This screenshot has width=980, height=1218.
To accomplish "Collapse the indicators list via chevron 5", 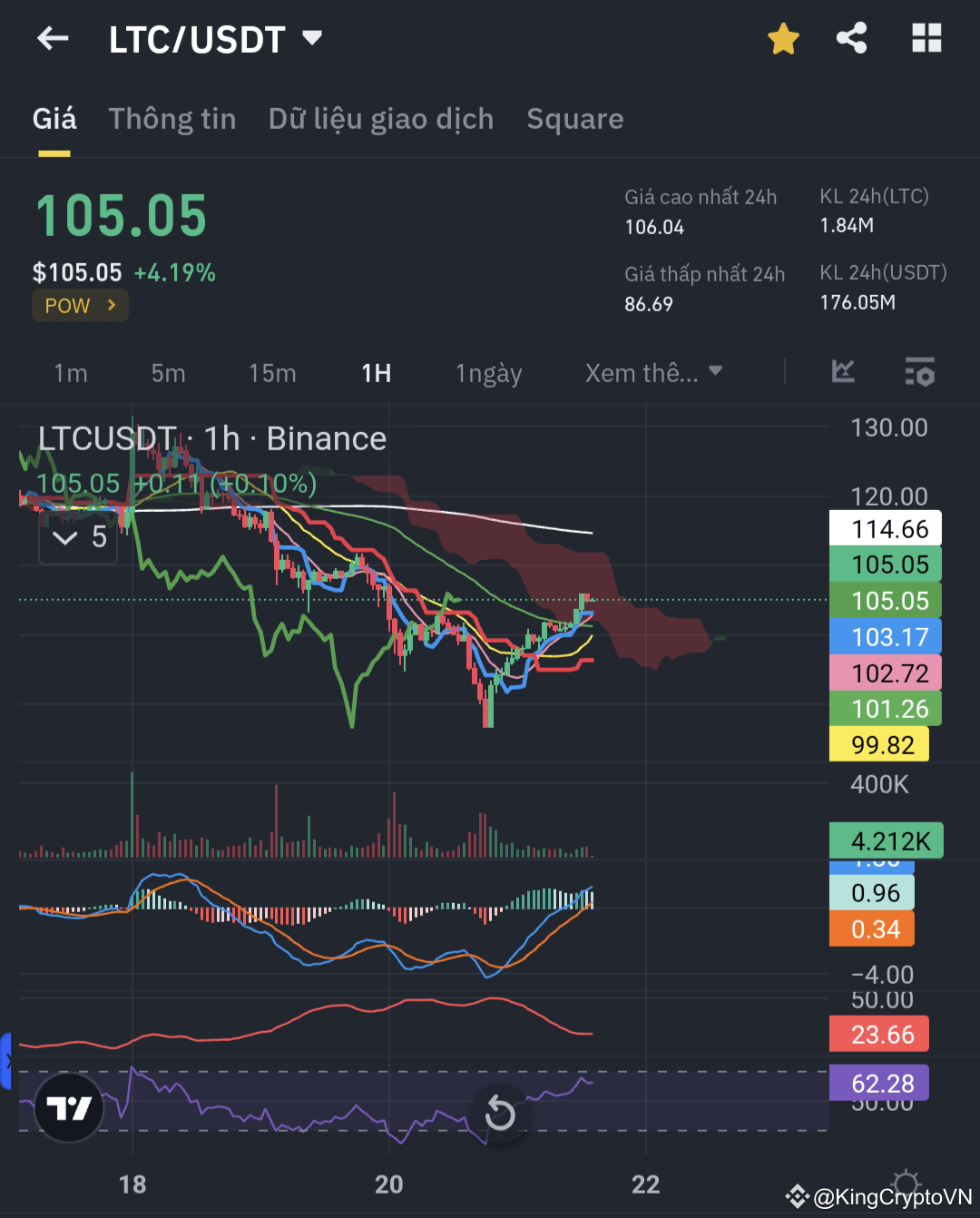I will pos(77,537).
